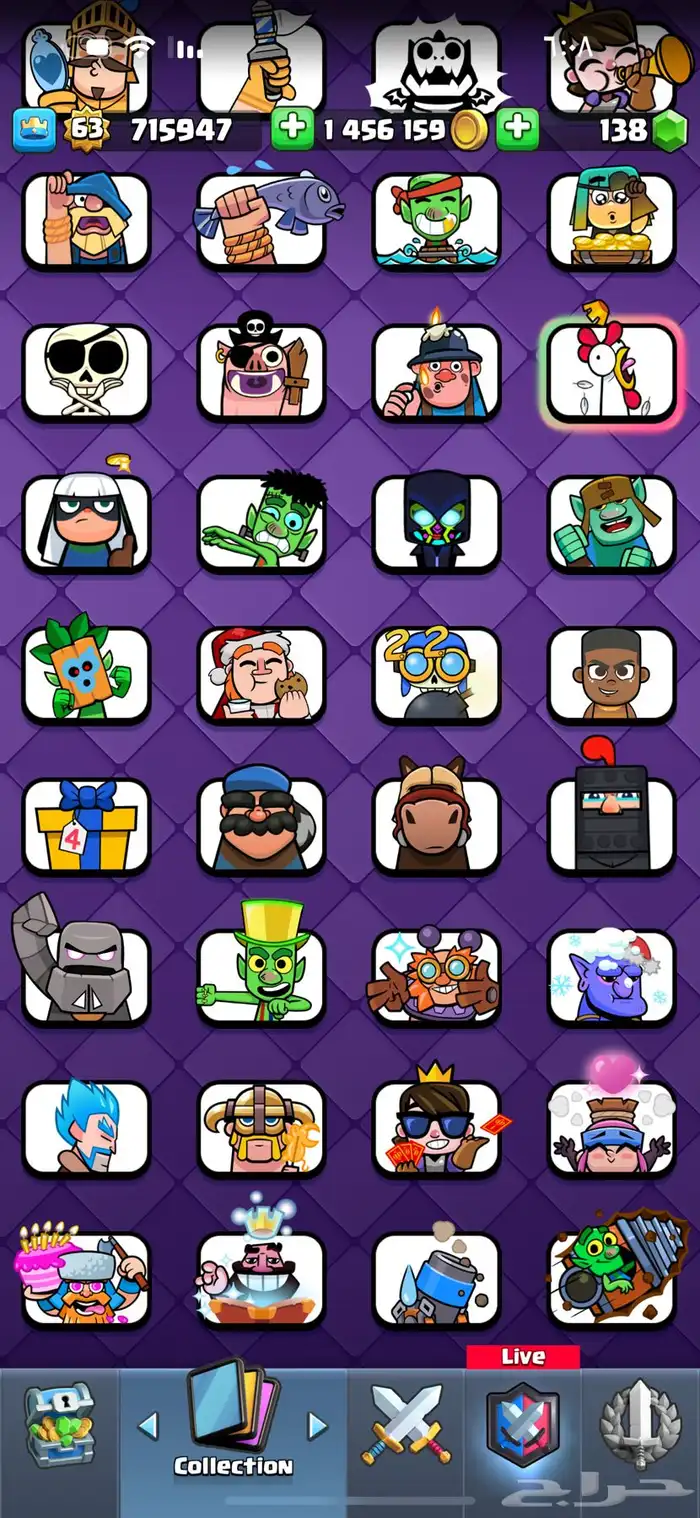This screenshot has height=1518, width=700.
Task: Buy gems with the green plus button
Action: coord(517,130)
